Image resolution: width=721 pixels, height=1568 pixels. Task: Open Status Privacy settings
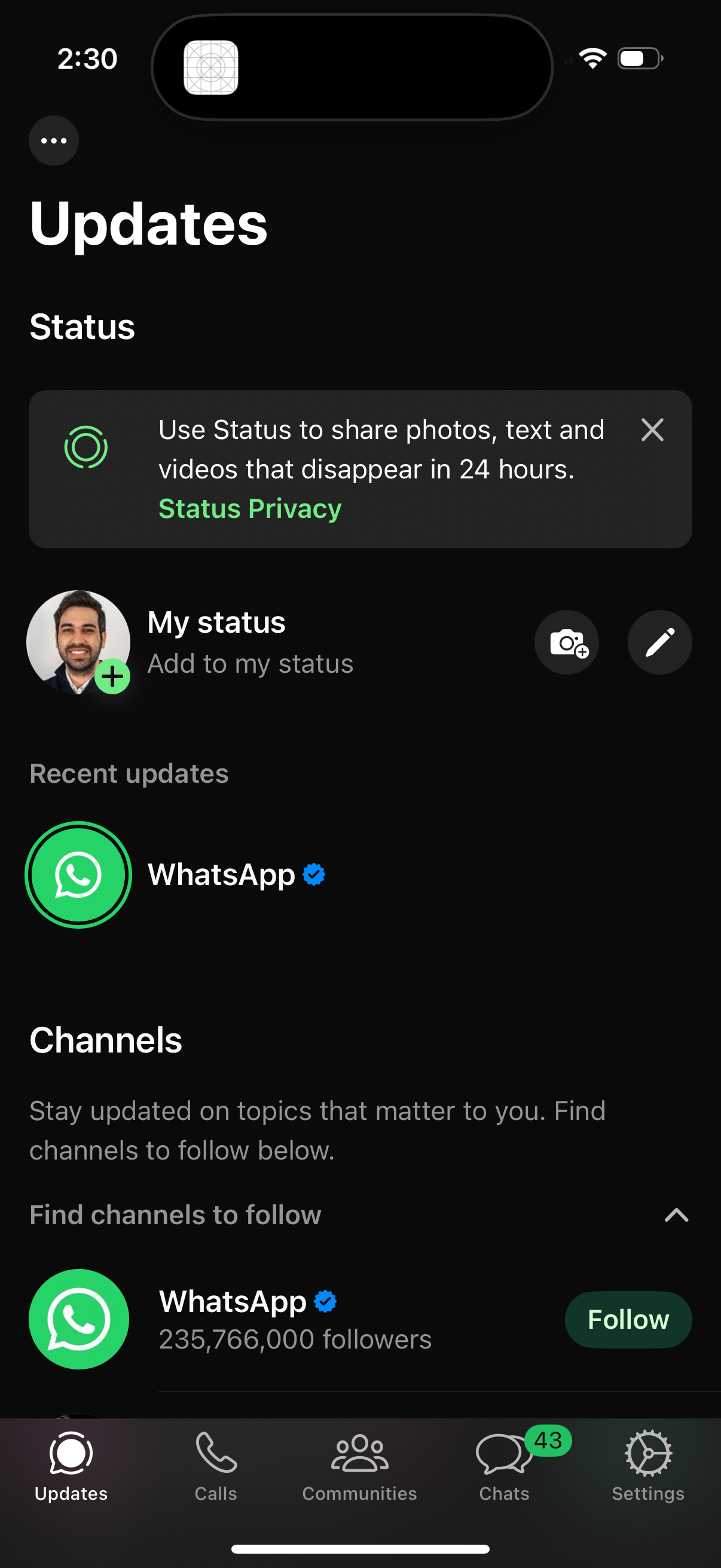point(249,508)
